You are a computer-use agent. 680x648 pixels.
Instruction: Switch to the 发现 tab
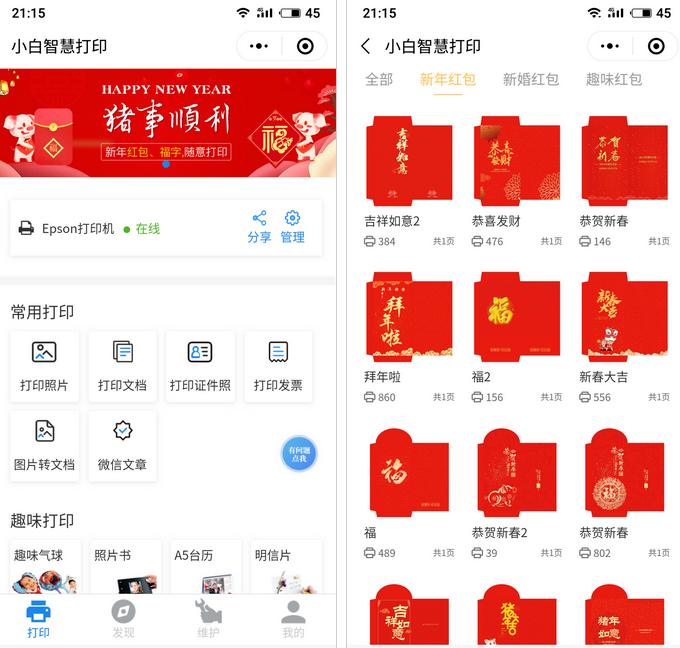(123, 619)
